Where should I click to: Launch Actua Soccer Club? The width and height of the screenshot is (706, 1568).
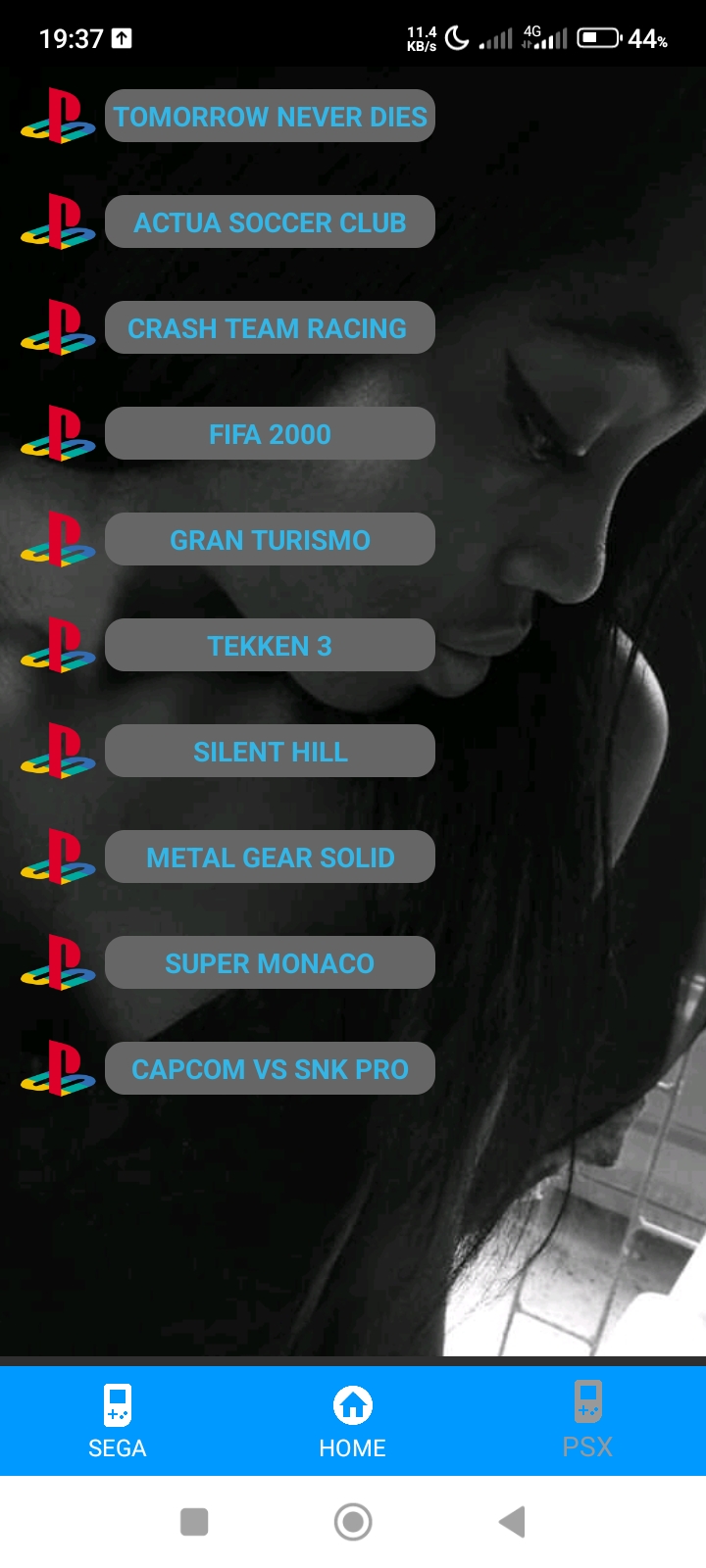(x=270, y=222)
